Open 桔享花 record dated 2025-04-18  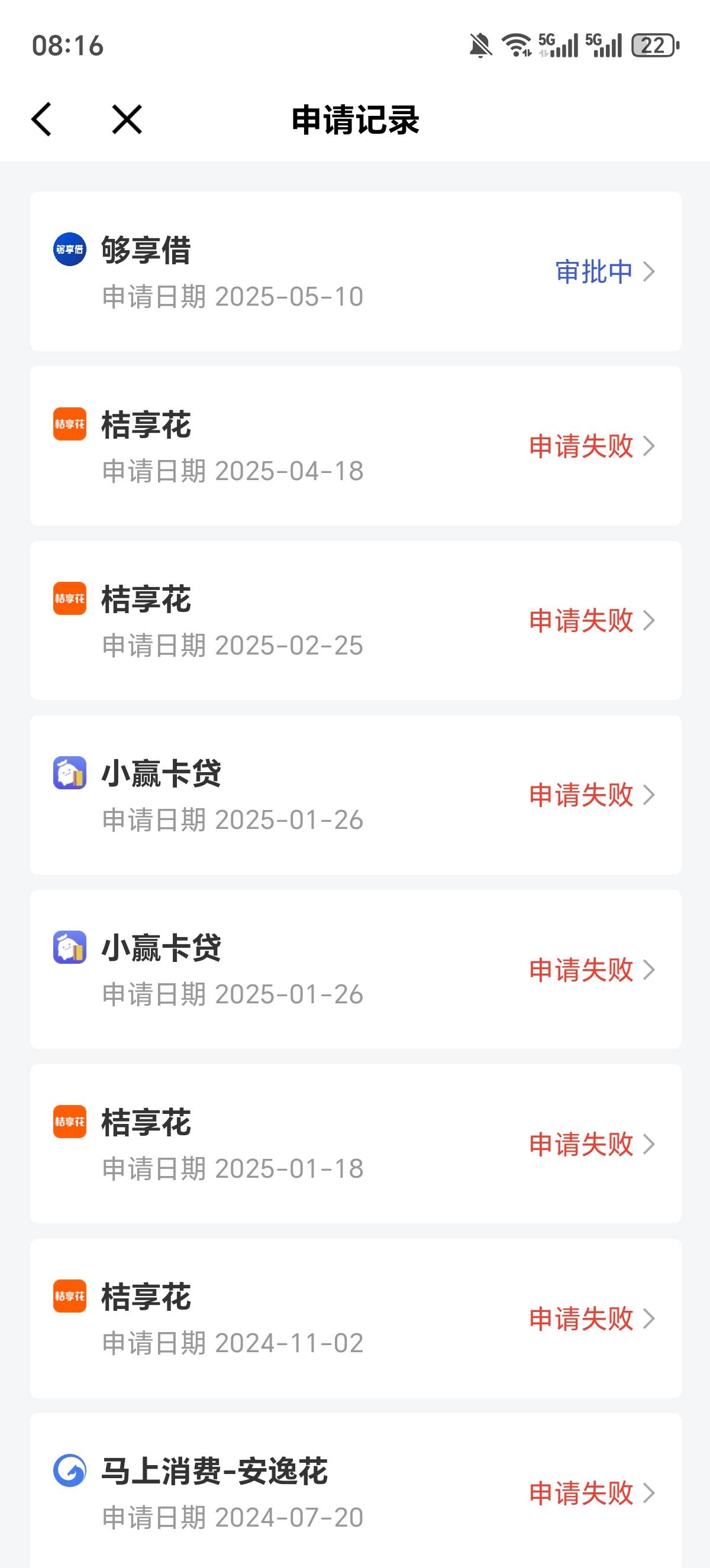pyautogui.click(x=356, y=446)
